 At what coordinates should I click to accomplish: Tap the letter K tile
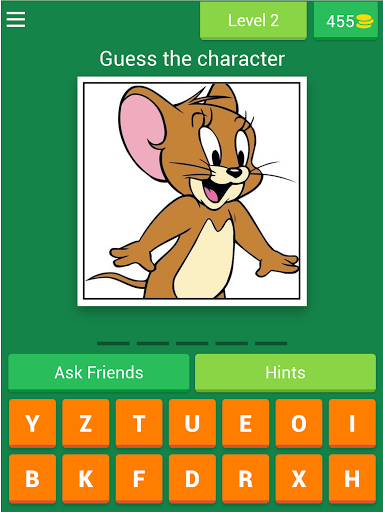click(86, 479)
